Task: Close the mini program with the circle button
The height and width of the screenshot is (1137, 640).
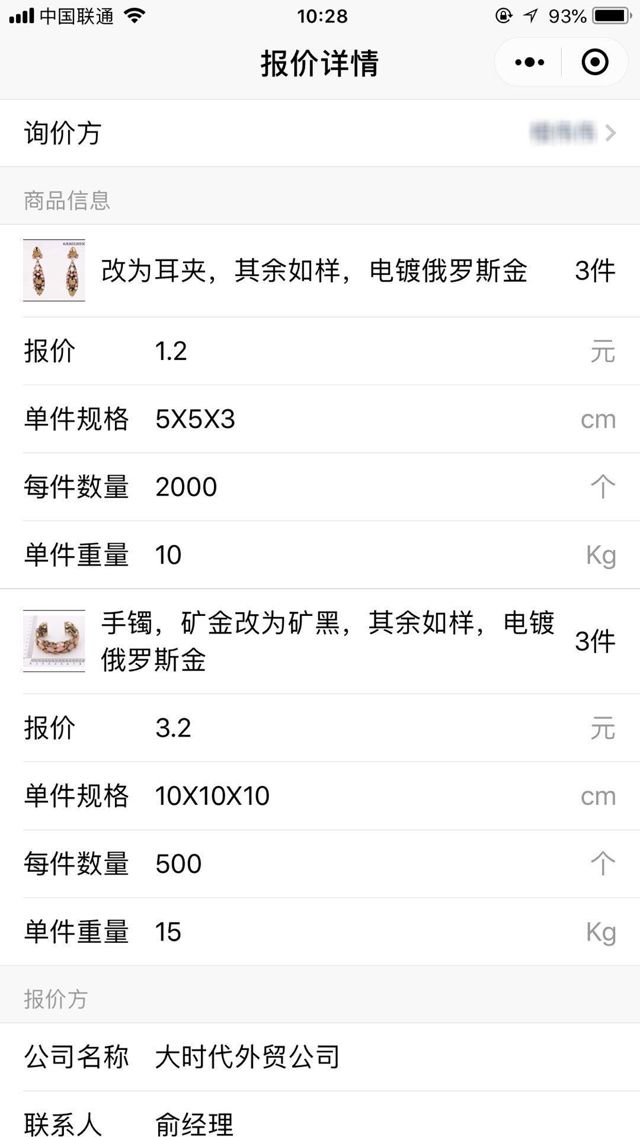Action: [x=595, y=63]
